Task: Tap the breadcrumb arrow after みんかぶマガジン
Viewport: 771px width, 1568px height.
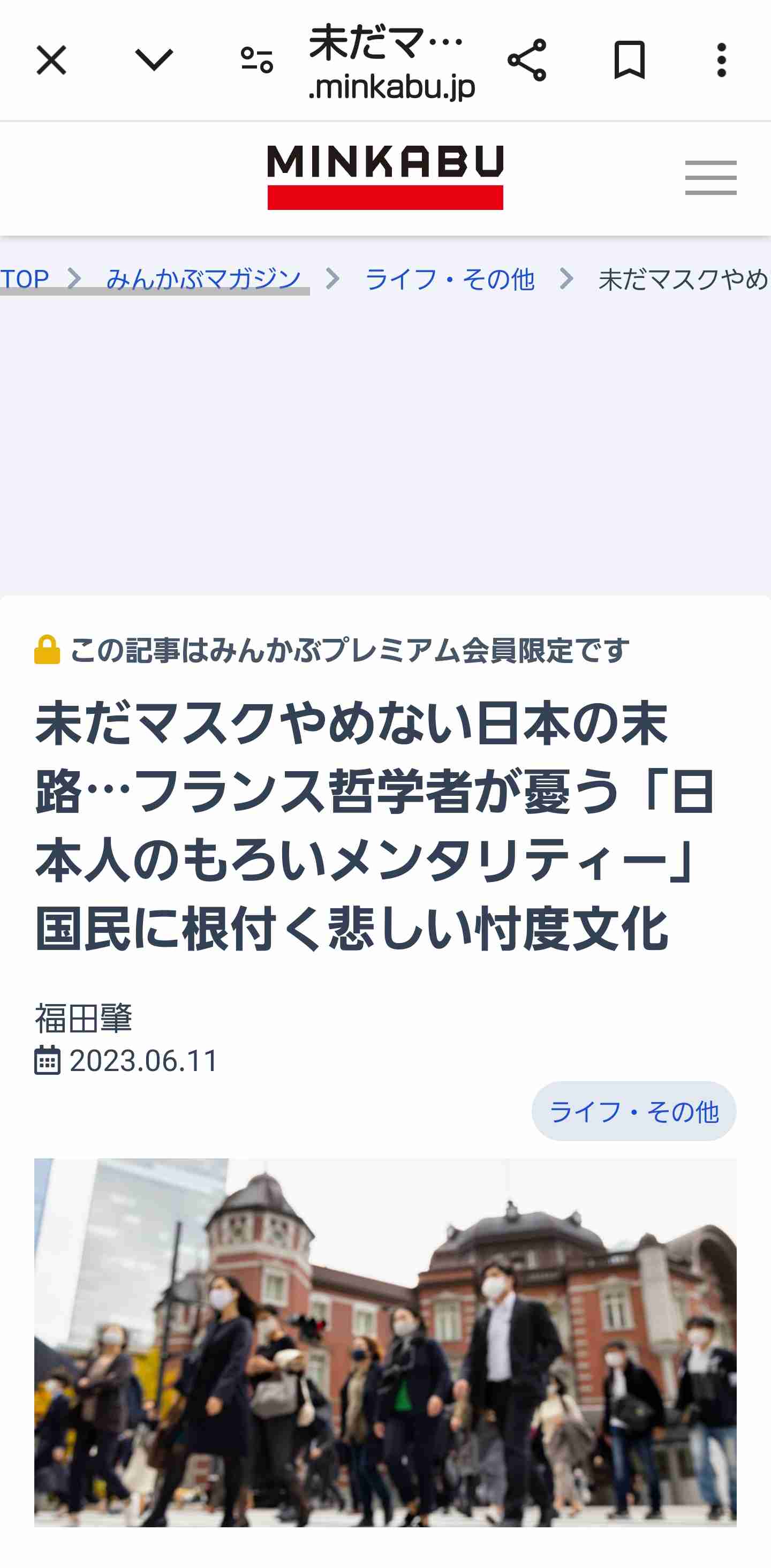Action: point(332,279)
